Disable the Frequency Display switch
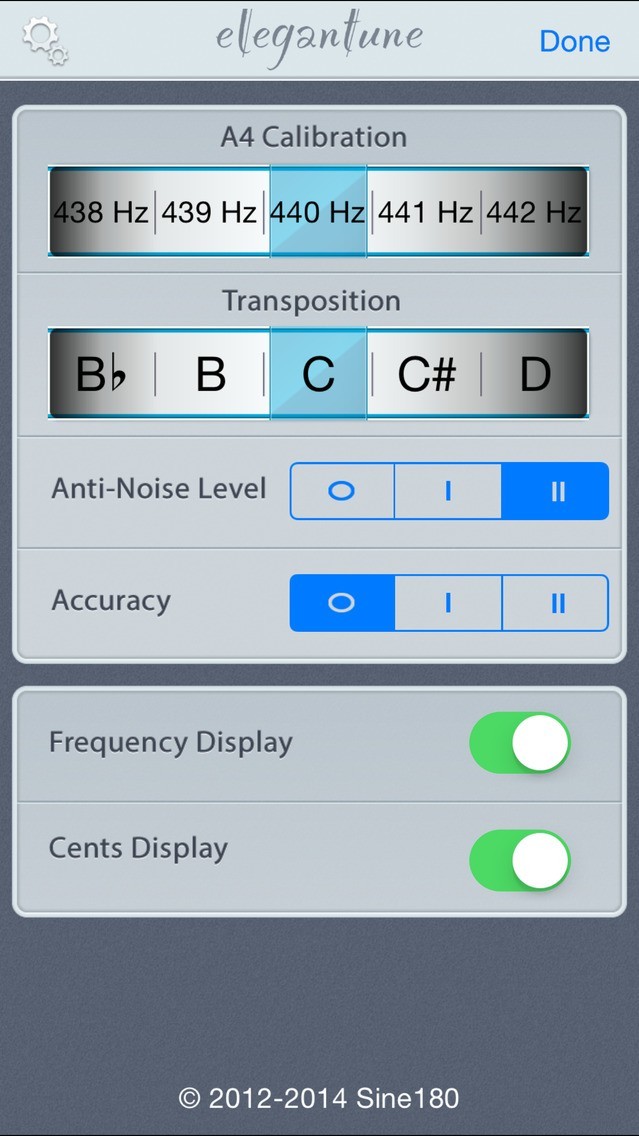Image resolution: width=639 pixels, height=1136 pixels. coord(519,743)
